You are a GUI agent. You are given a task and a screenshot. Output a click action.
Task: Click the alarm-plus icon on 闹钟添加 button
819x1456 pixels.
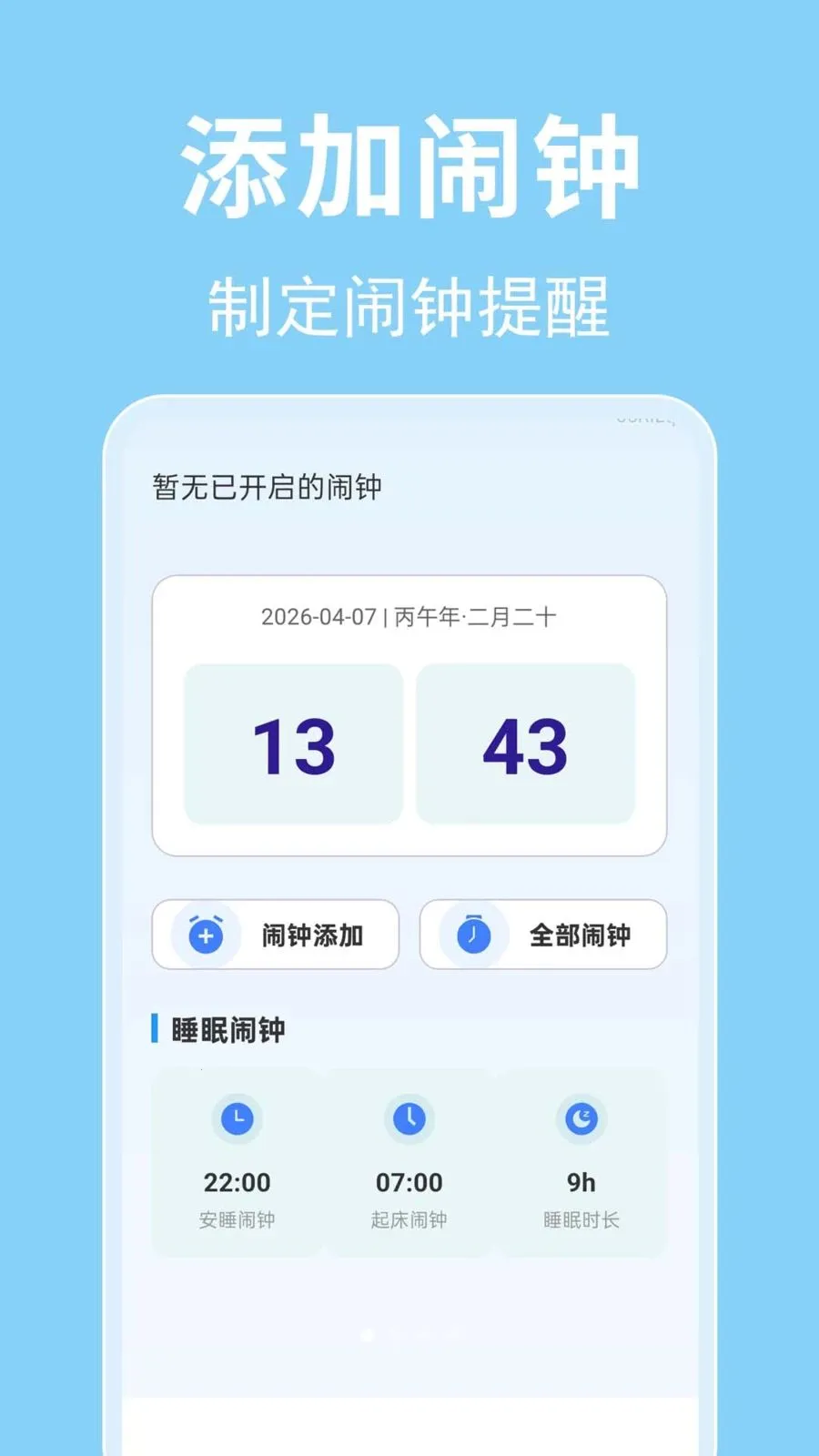[x=204, y=935]
